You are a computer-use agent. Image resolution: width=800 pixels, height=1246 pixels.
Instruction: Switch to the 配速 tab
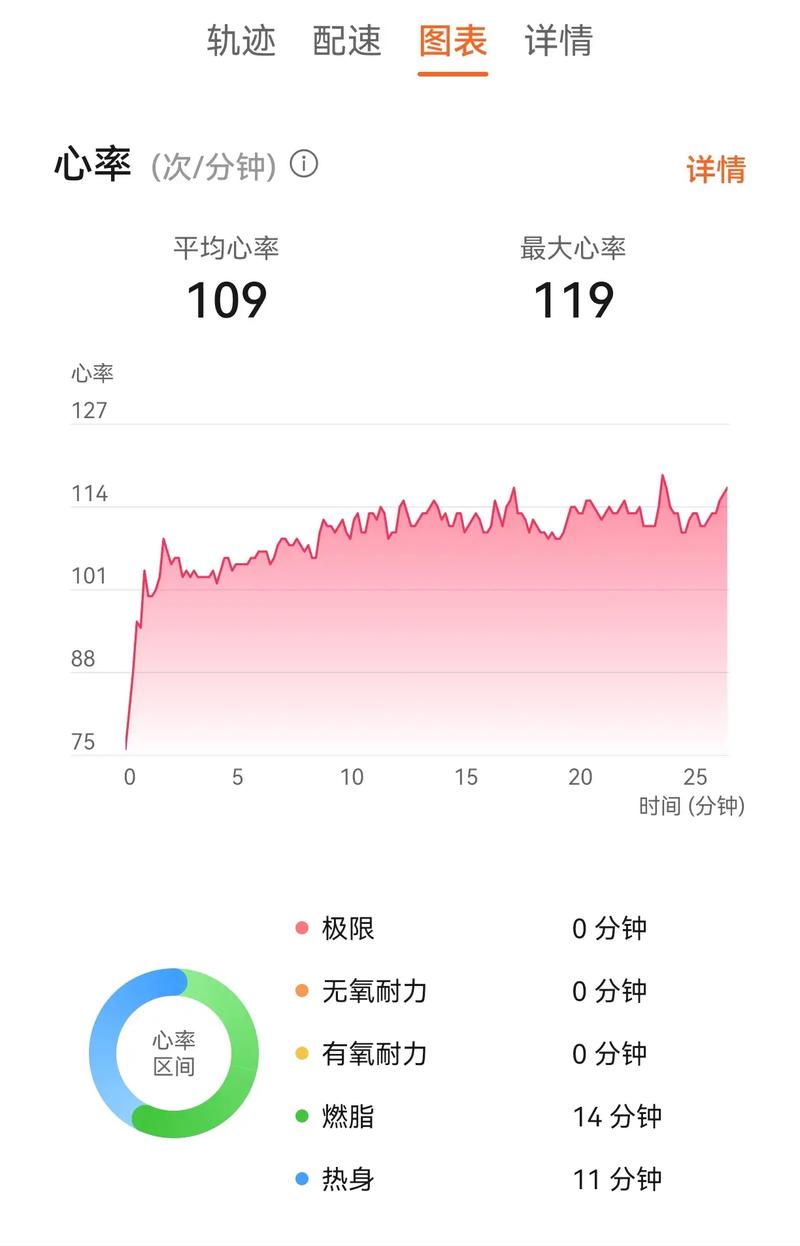[x=347, y=41]
